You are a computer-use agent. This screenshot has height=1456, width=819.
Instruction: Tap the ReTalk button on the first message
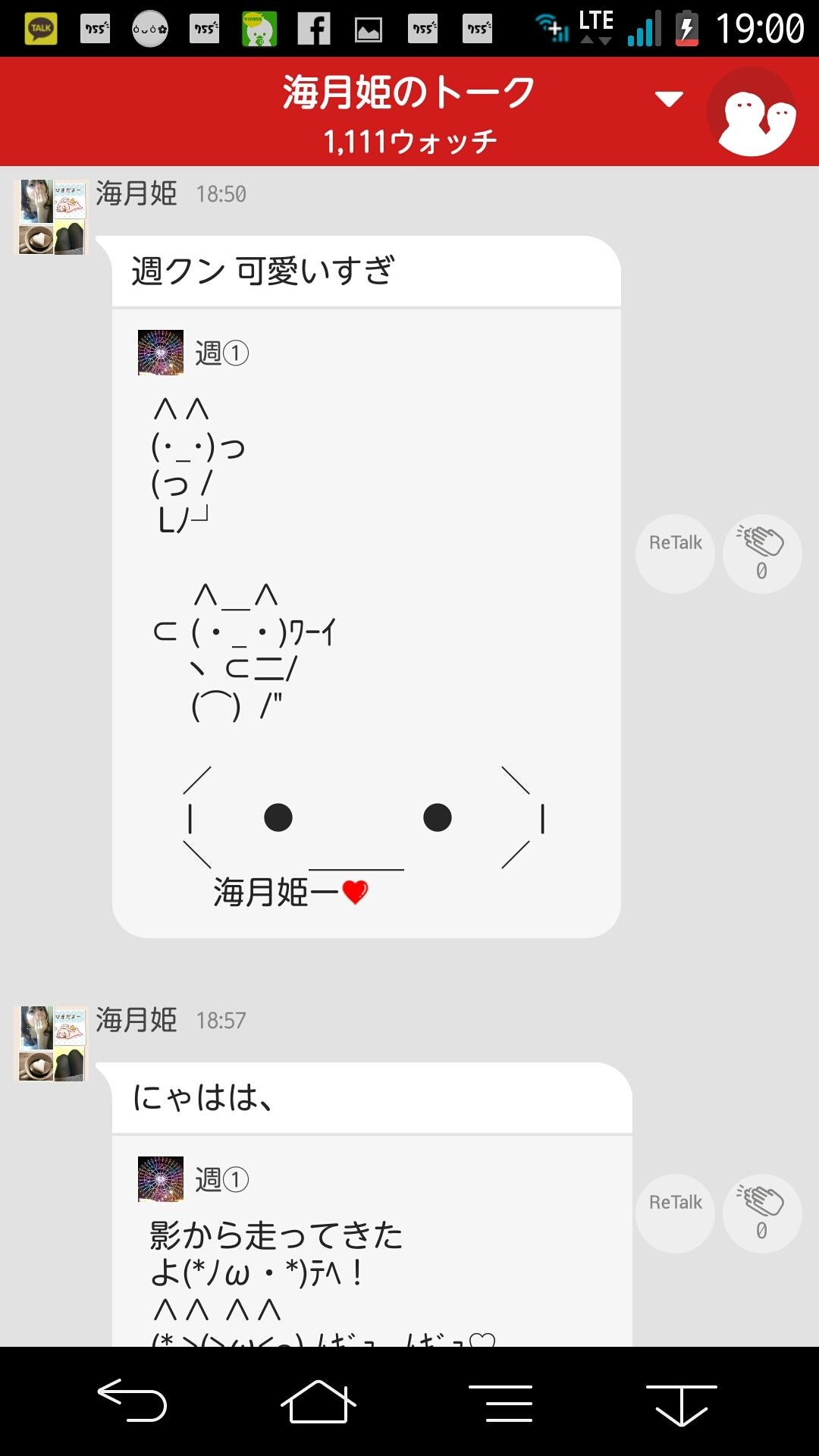coord(673,541)
